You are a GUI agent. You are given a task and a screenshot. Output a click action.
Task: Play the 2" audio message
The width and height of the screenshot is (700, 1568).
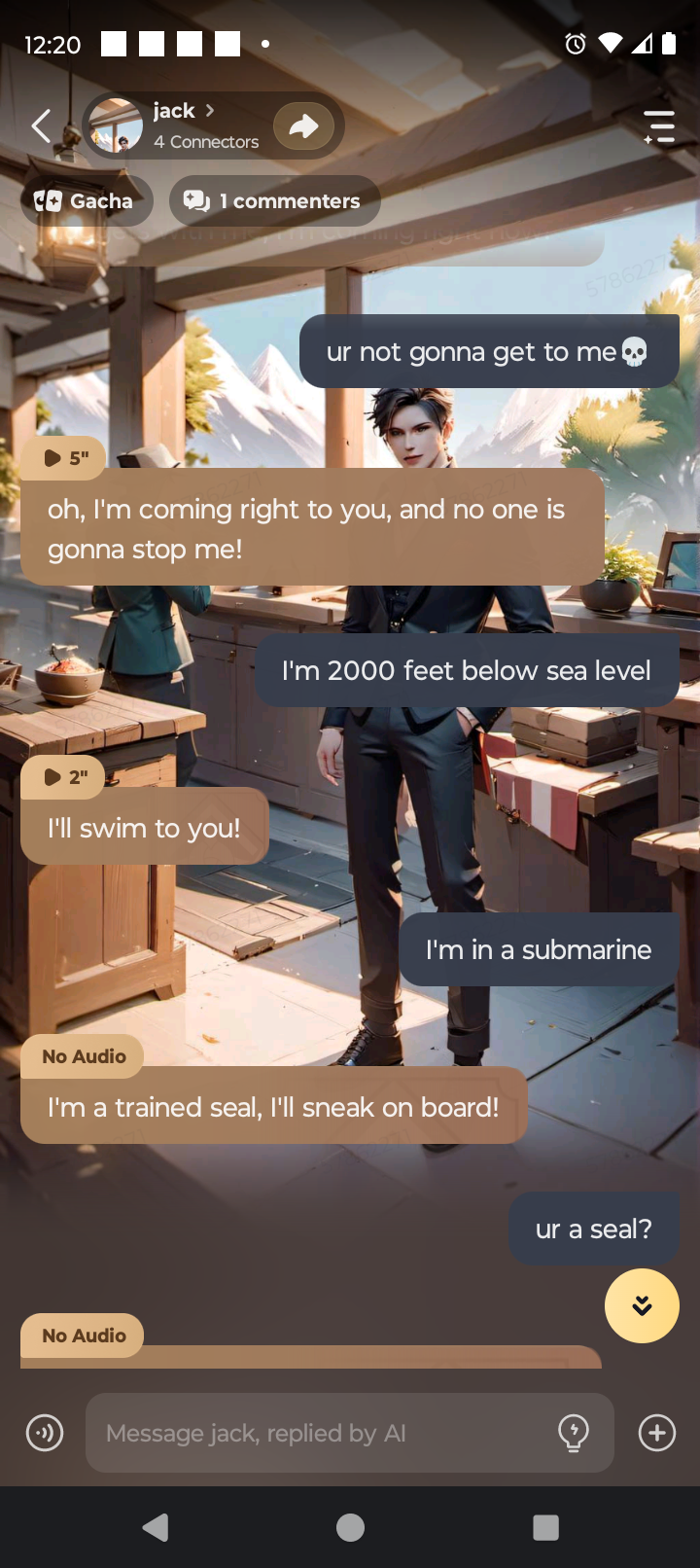[64, 776]
